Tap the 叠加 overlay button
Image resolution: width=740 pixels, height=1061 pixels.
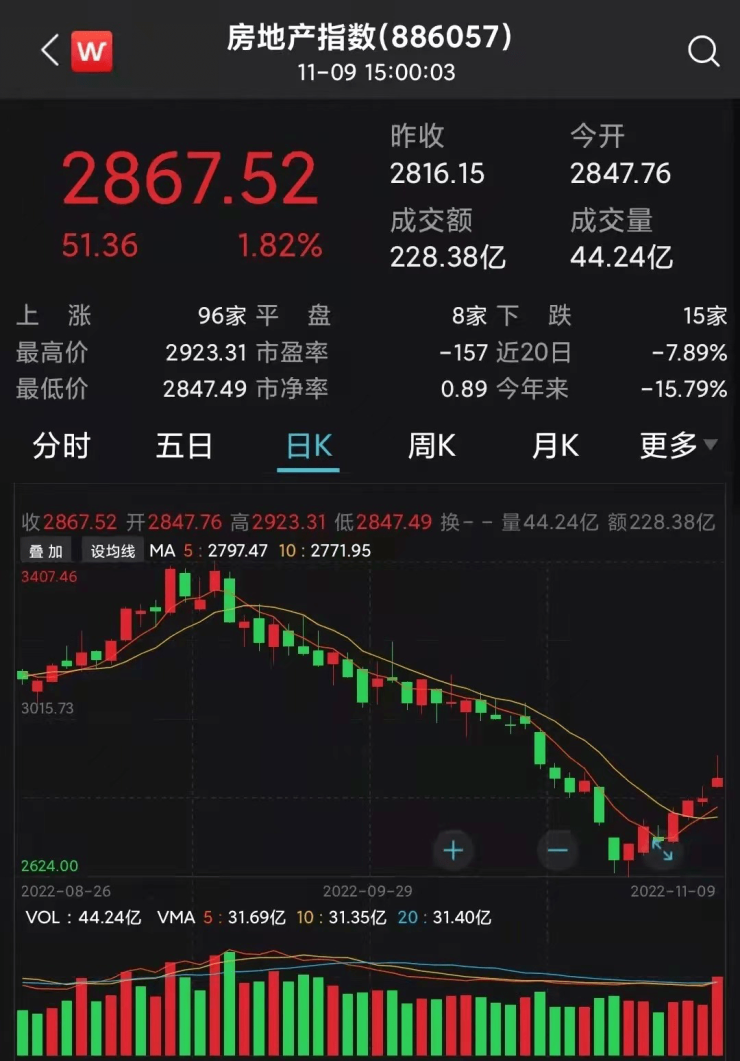[46, 551]
